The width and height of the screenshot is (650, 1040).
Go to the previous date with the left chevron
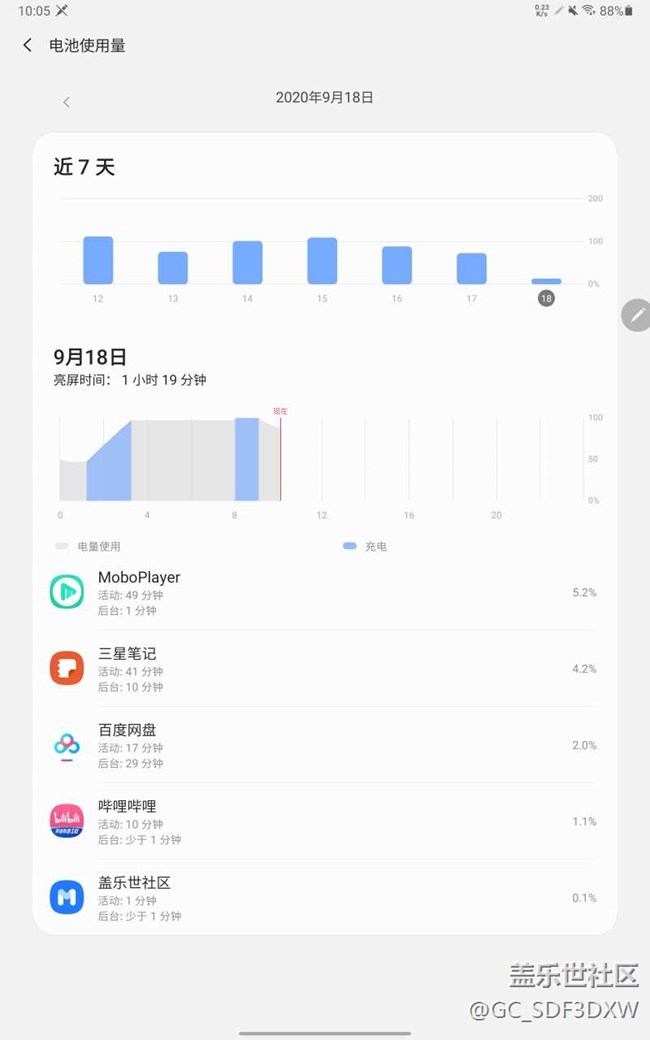click(66, 102)
